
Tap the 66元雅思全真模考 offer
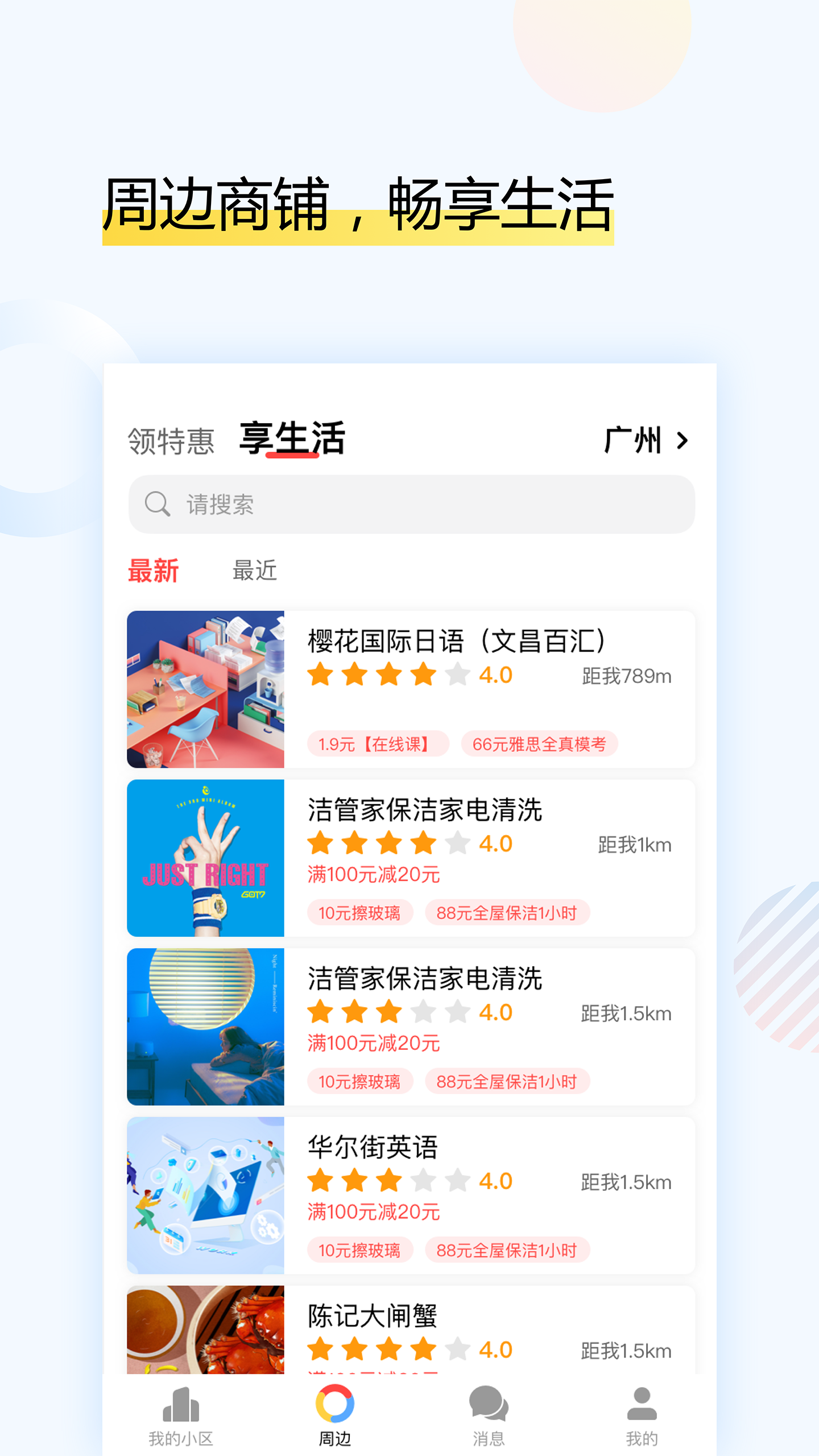click(540, 743)
